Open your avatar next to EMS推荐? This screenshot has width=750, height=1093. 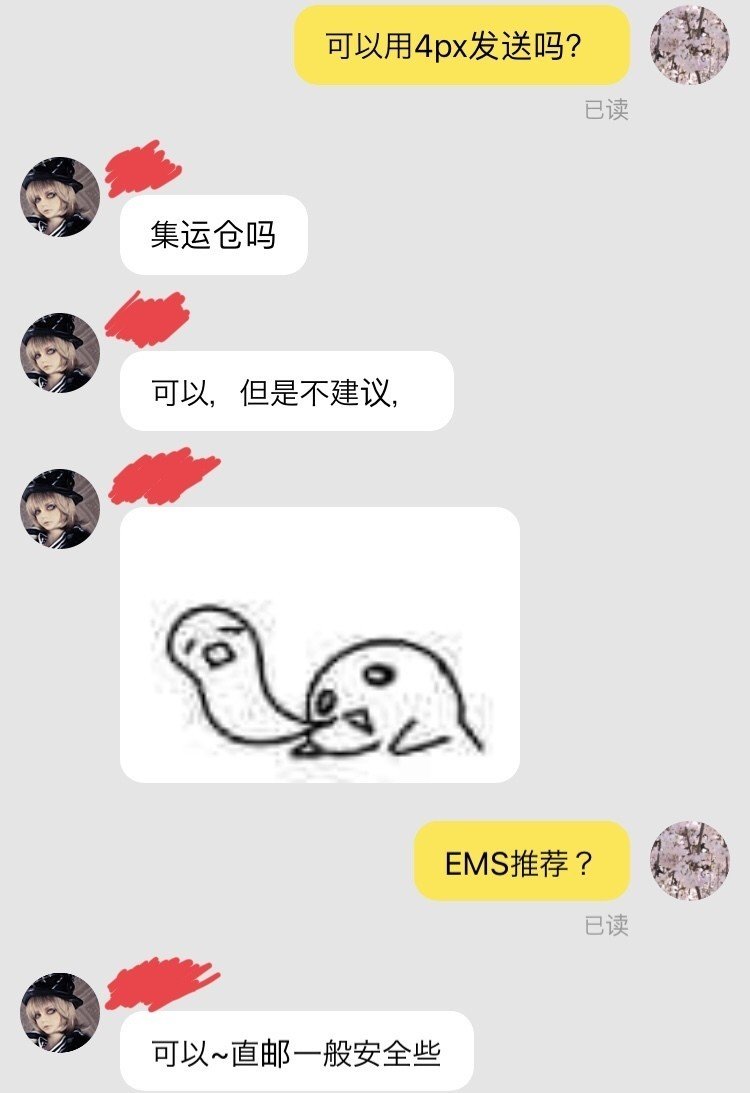[x=690, y=861]
